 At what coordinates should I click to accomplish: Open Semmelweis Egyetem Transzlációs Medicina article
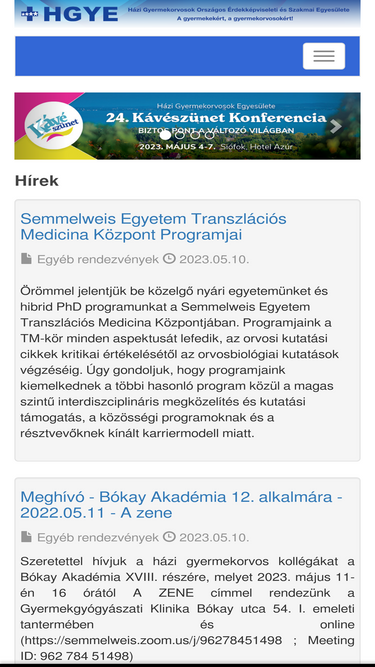click(153, 226)
